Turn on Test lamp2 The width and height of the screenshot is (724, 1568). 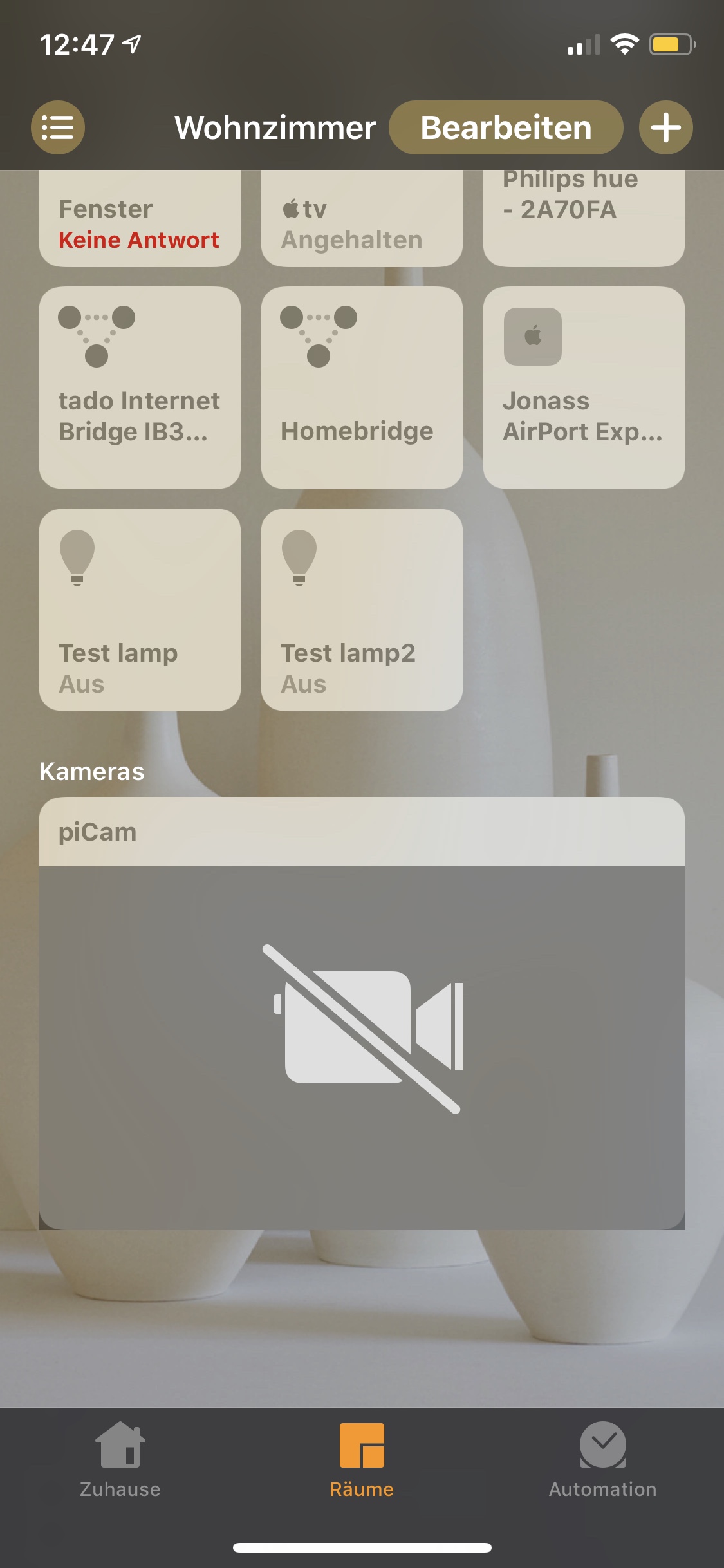(x=362, y=610)
